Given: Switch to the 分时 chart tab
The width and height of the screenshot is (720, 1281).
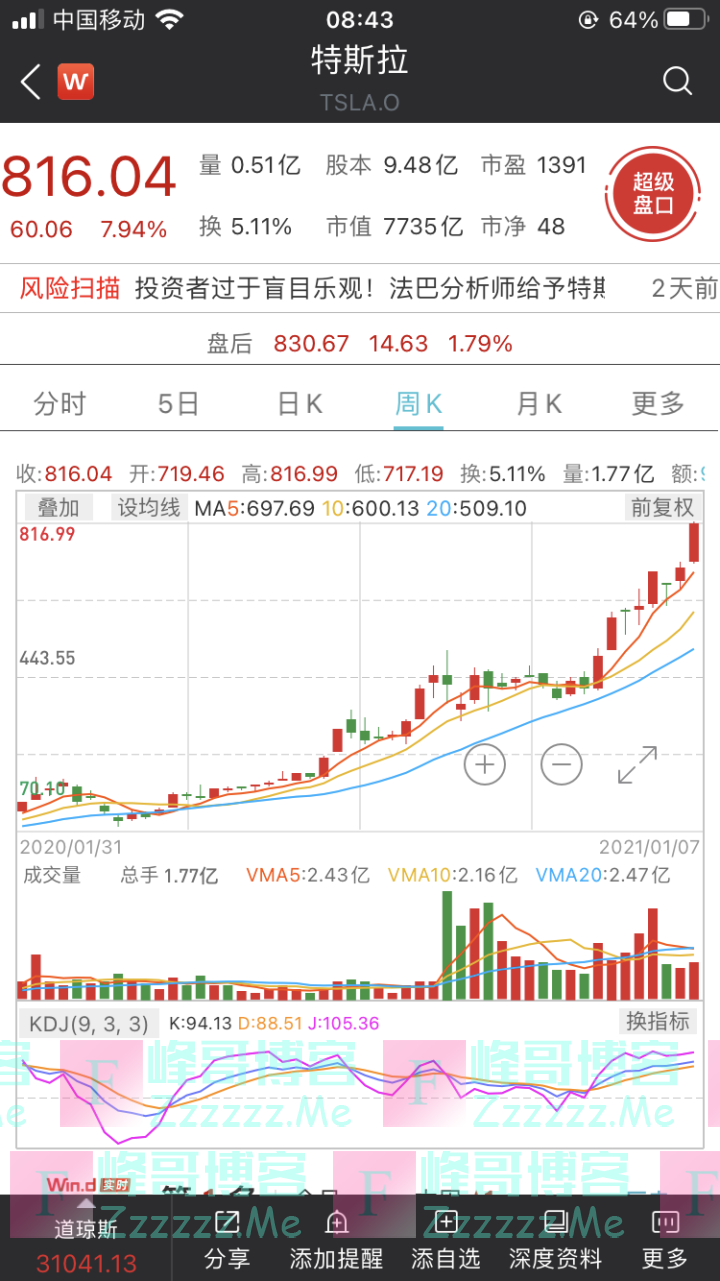Looking at the screenshot, I should [x=60, y=404].
